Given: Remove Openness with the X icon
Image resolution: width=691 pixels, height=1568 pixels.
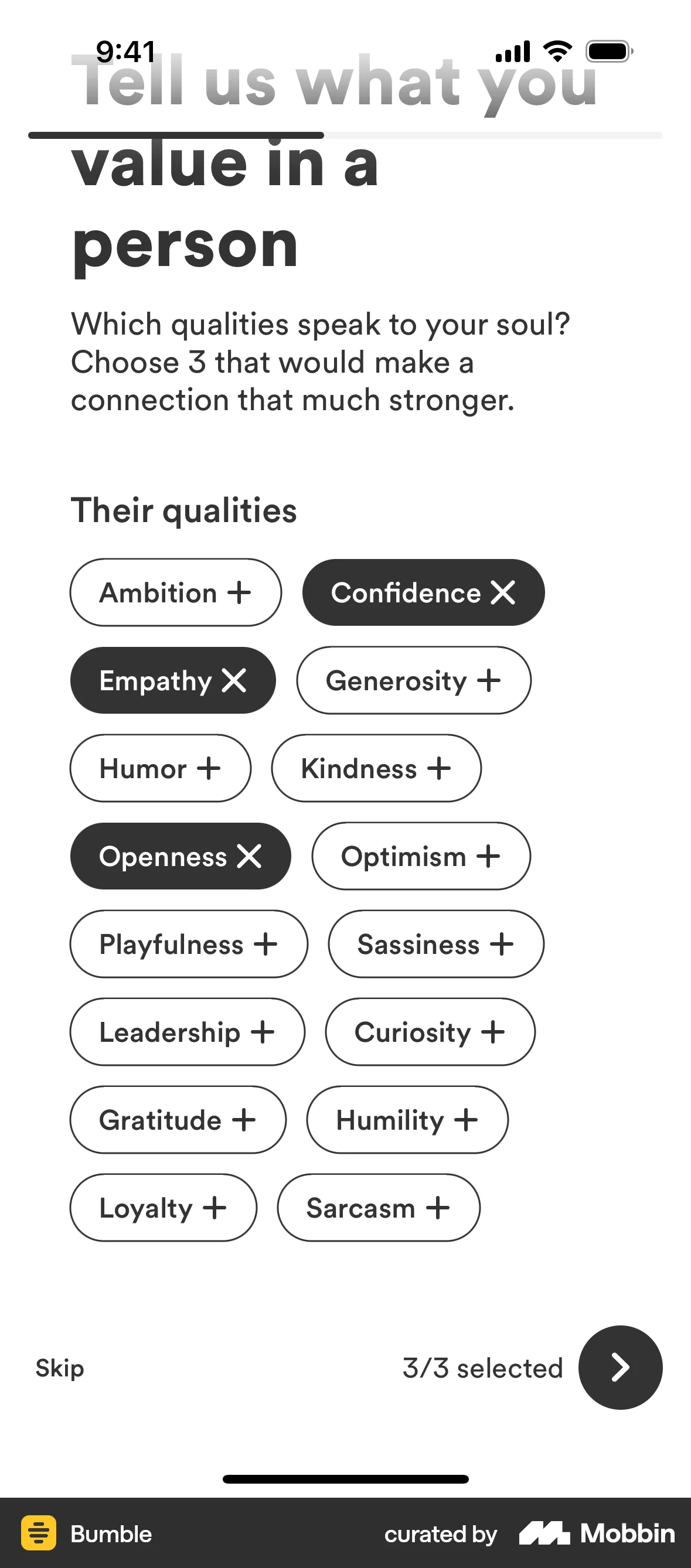Looking at the screenshot, I should (250, 856).
